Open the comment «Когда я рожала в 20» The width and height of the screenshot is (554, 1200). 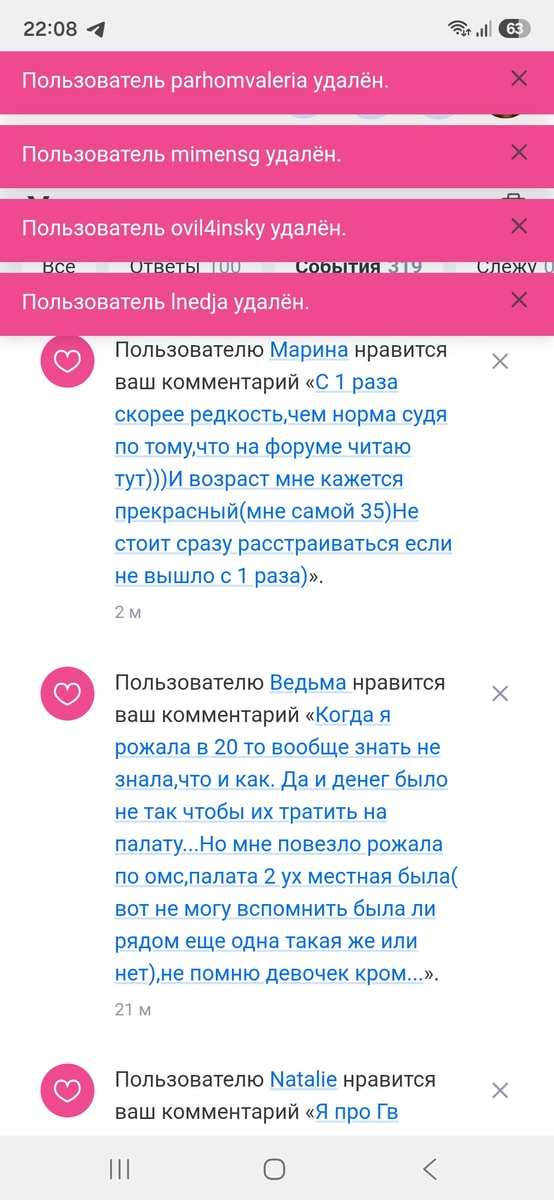click(285, 844)
